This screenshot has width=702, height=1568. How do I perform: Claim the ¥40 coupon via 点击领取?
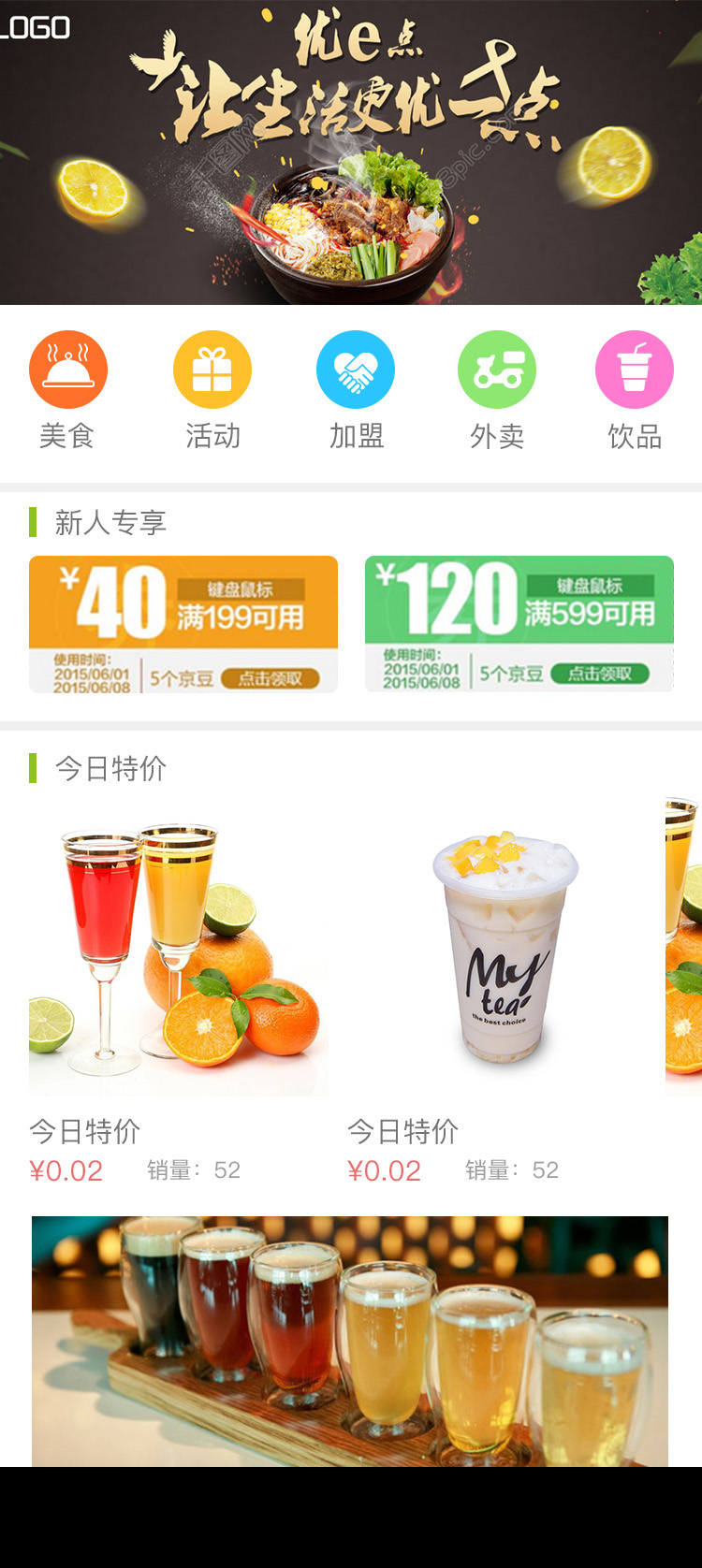[271, 678]
